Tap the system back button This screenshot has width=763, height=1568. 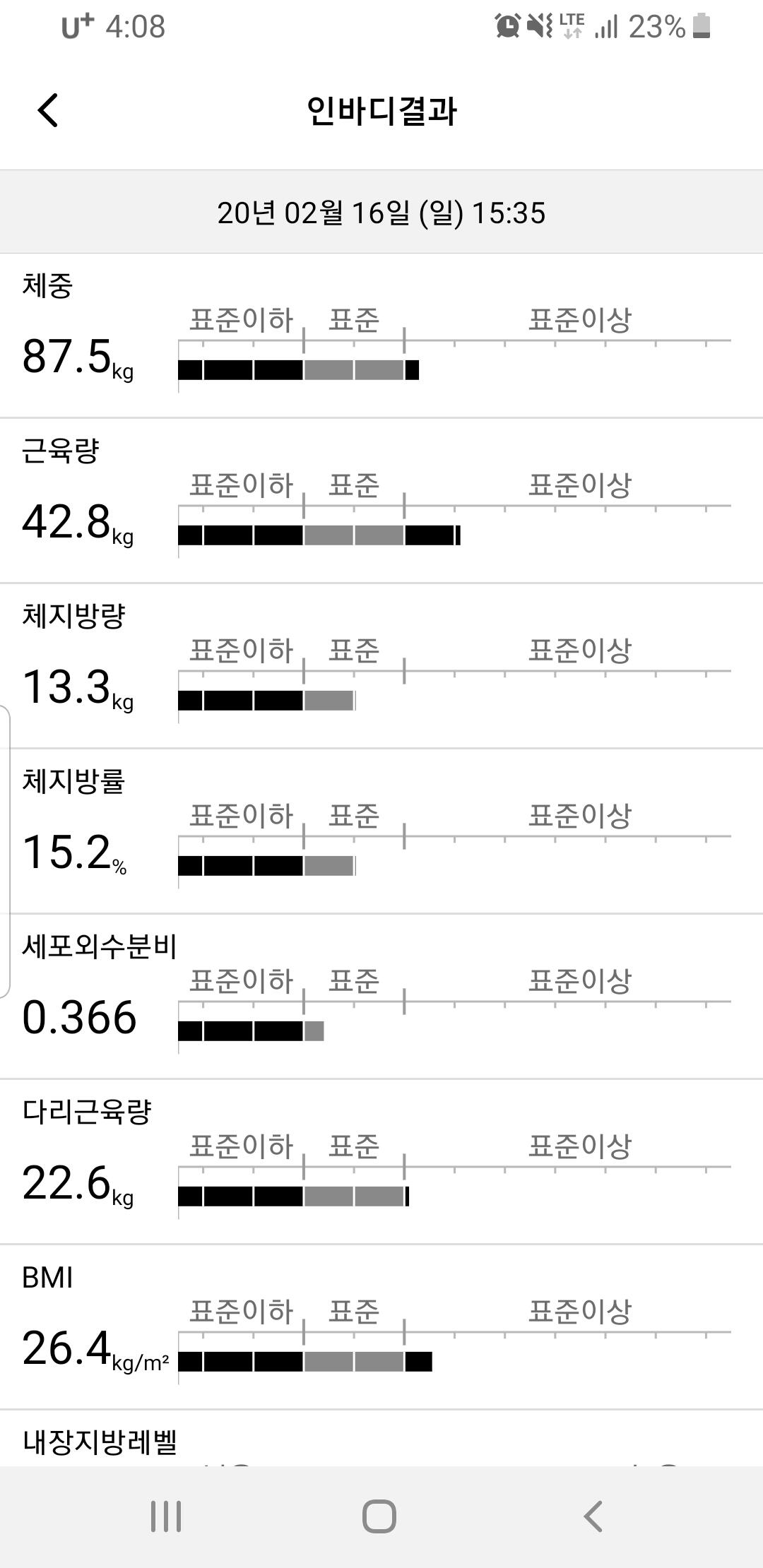click(x=593, y=1516)
